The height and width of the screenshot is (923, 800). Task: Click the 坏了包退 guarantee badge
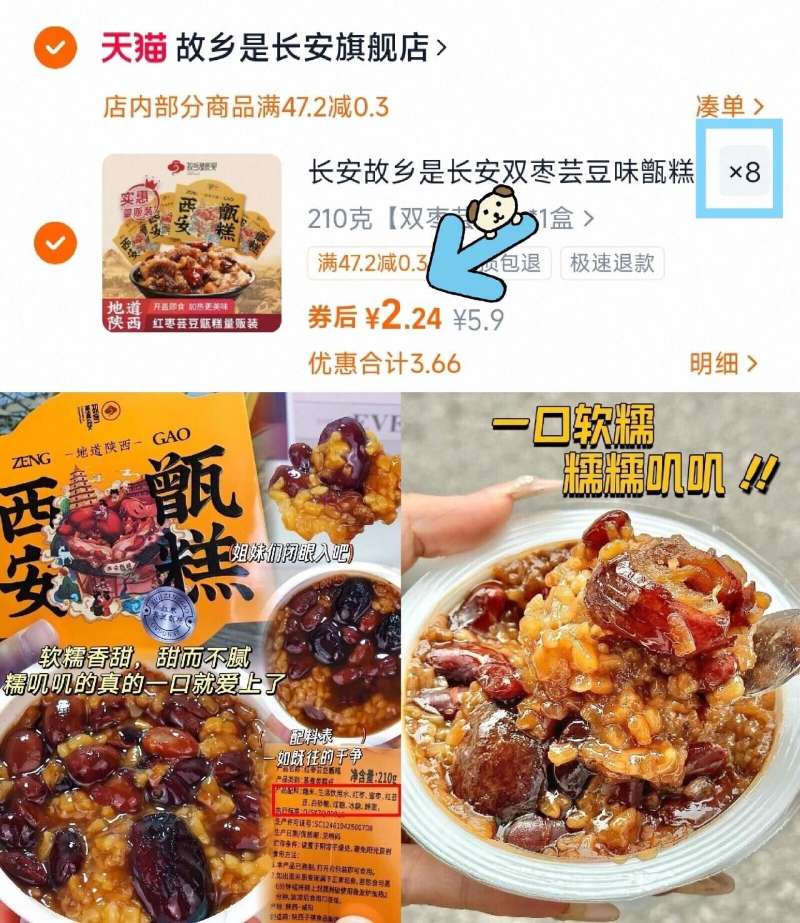tap(500, 263)
